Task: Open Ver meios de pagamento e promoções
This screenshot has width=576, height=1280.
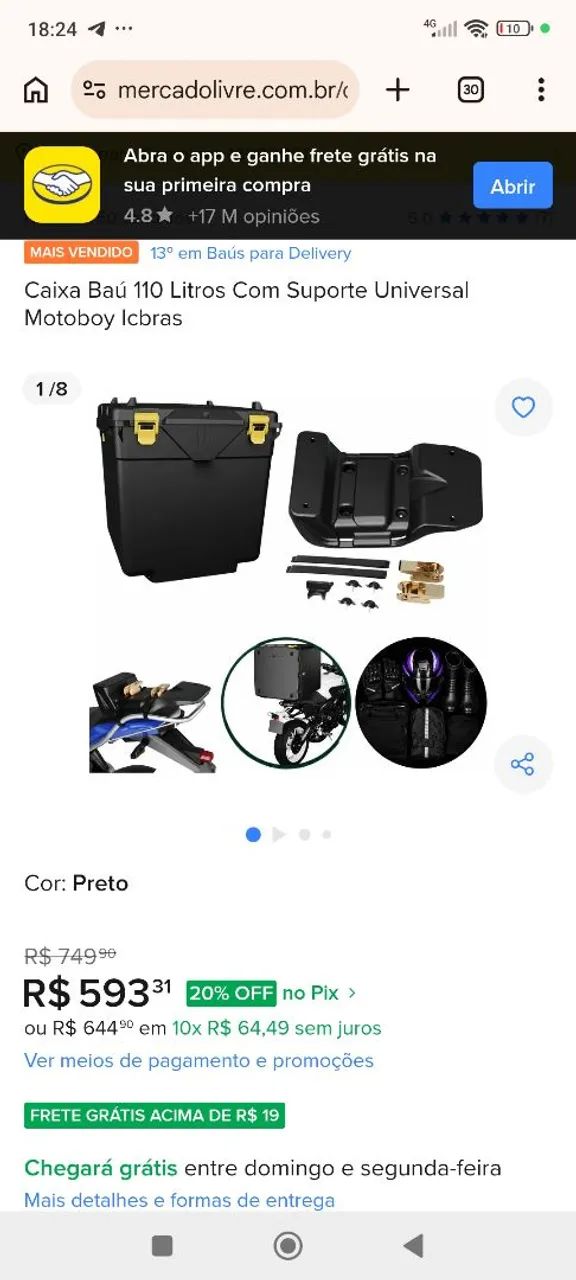Action: 199,1060
